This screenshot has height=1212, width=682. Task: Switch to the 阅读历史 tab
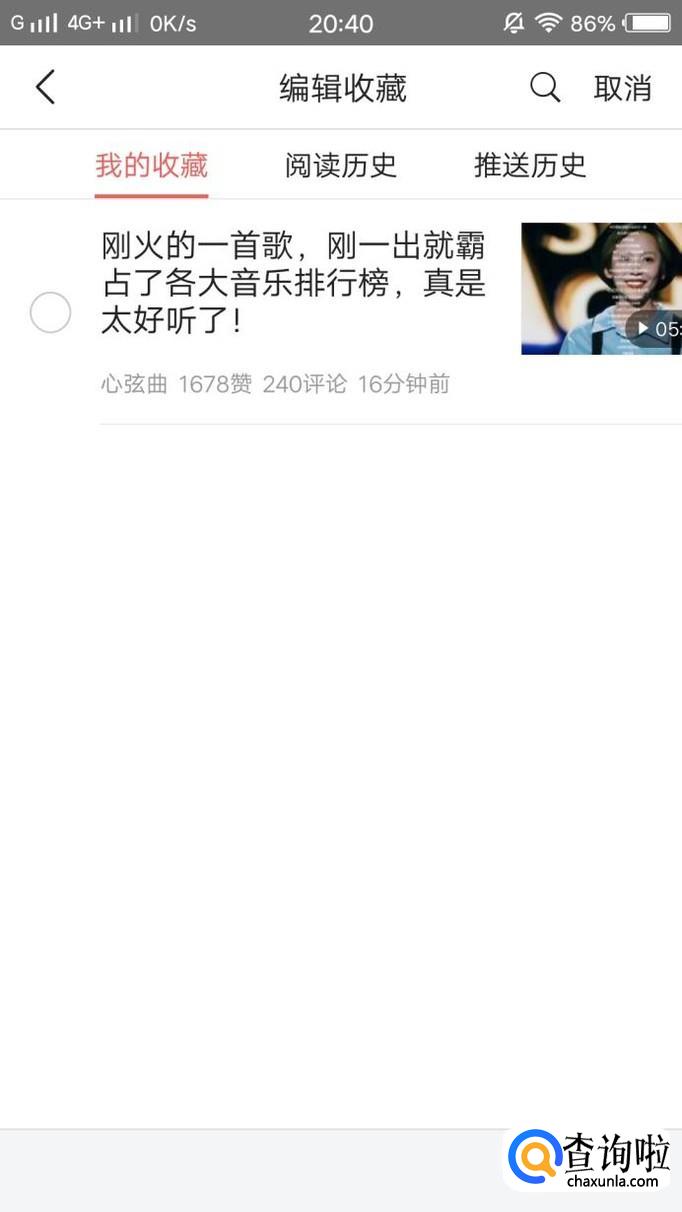coord(341,165)
